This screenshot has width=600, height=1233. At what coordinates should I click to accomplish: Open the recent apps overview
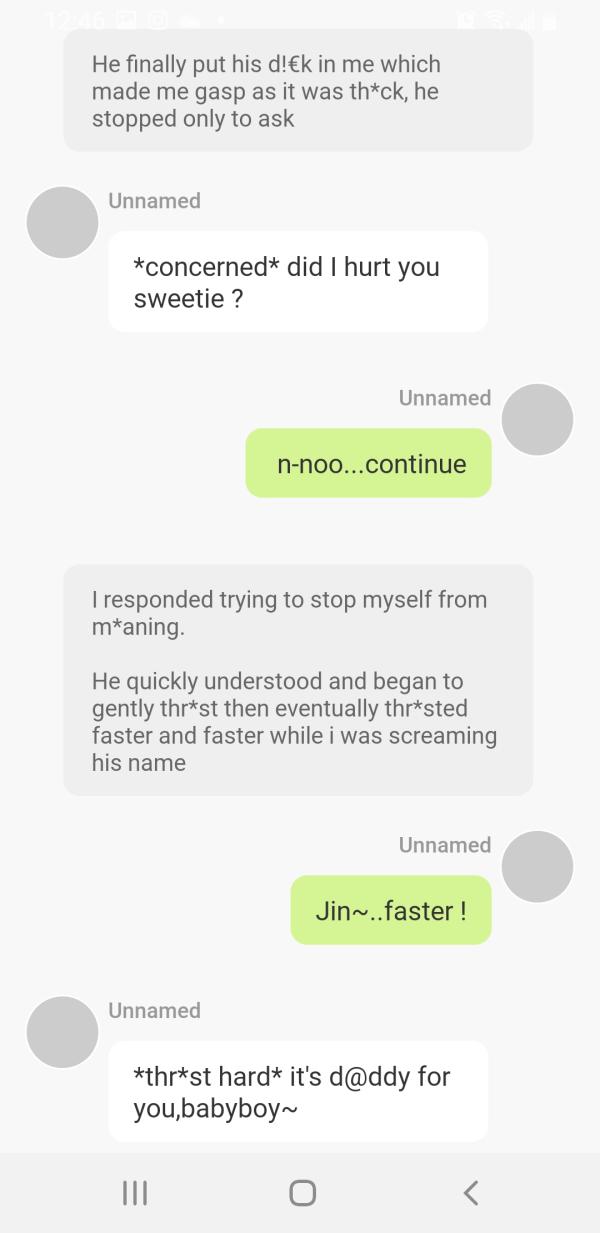pos(134,1192)
